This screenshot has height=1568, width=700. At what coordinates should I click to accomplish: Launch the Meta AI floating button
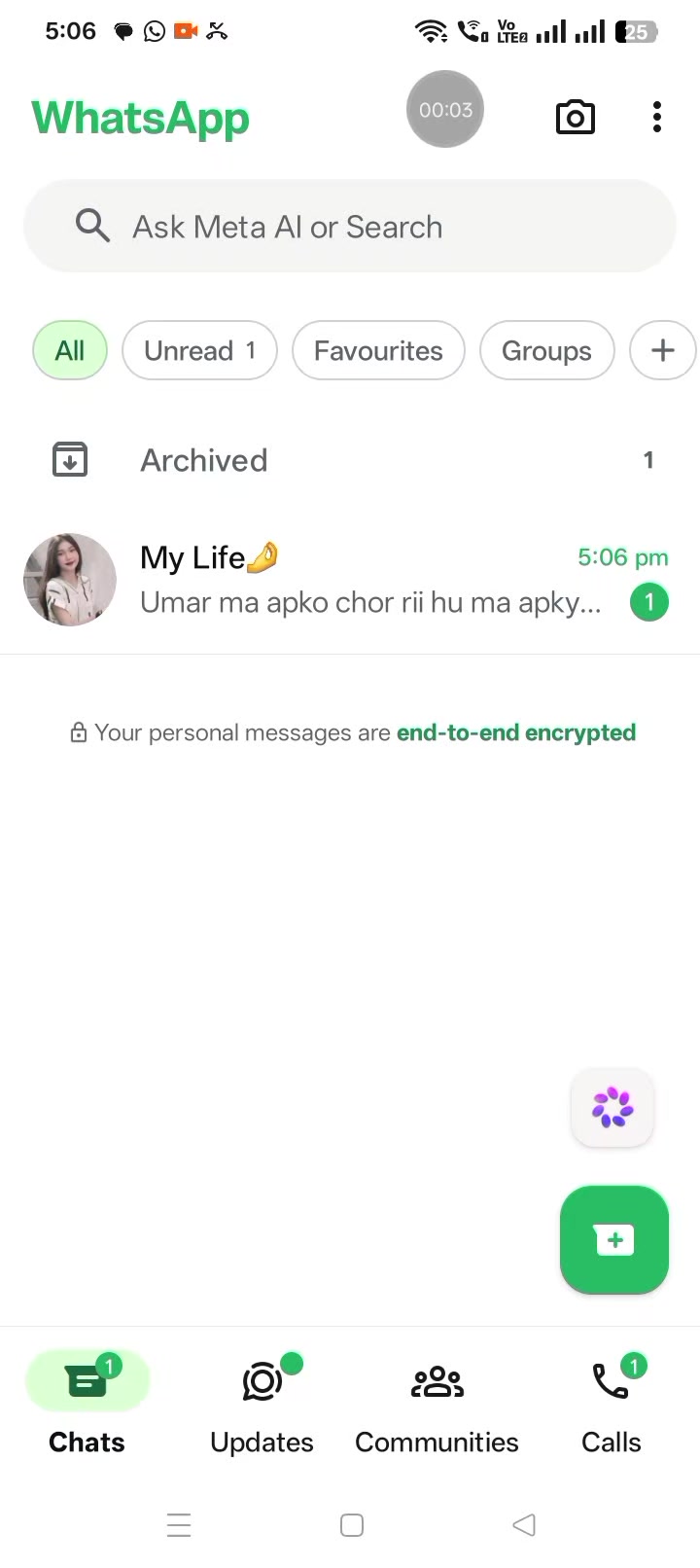click(x=612, y=1108)
